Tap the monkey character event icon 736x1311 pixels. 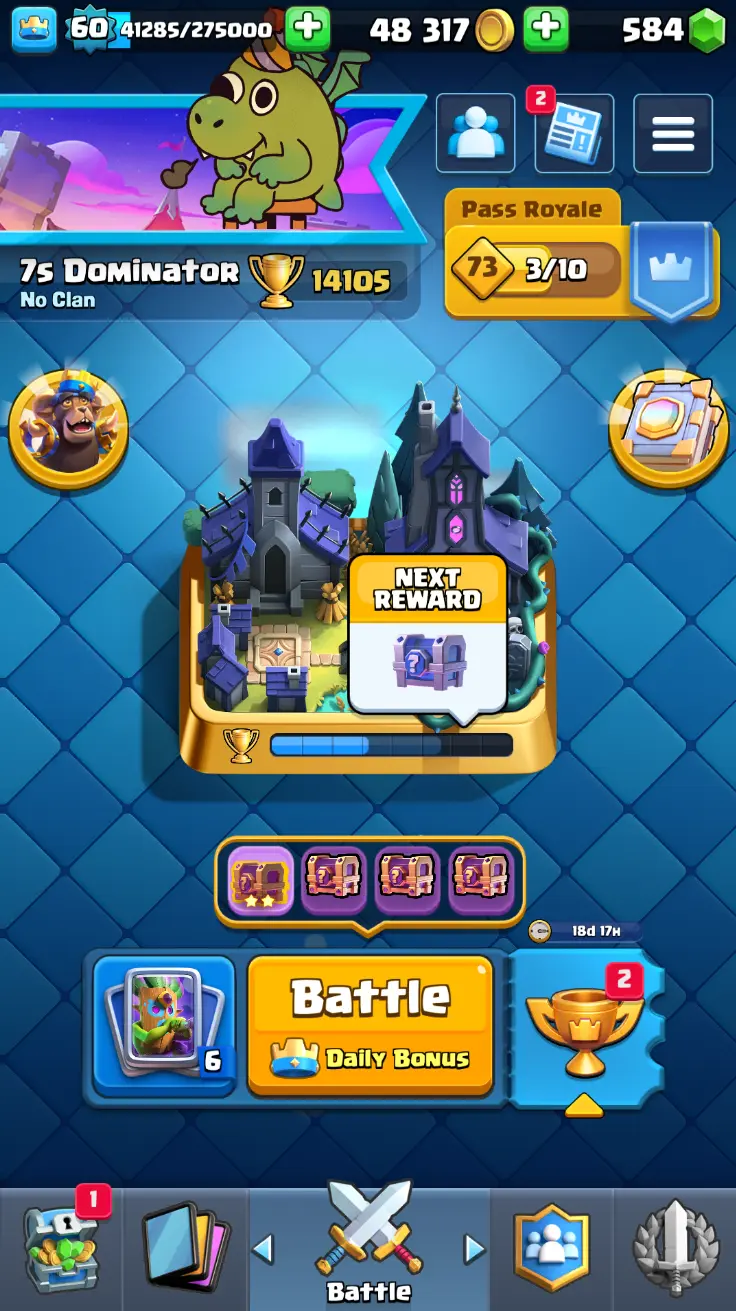(68, 429)
